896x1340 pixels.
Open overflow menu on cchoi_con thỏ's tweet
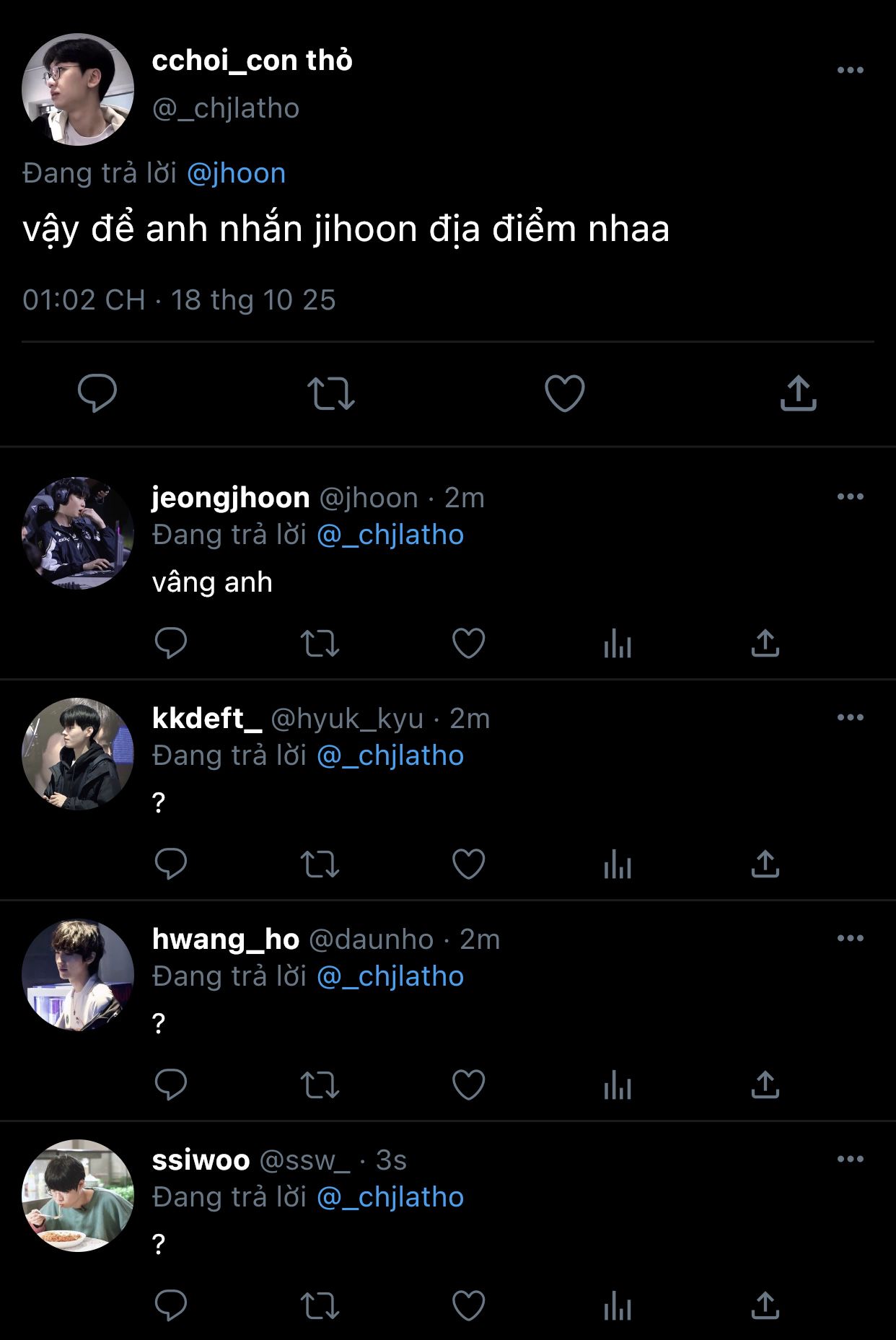coord(850,70)
